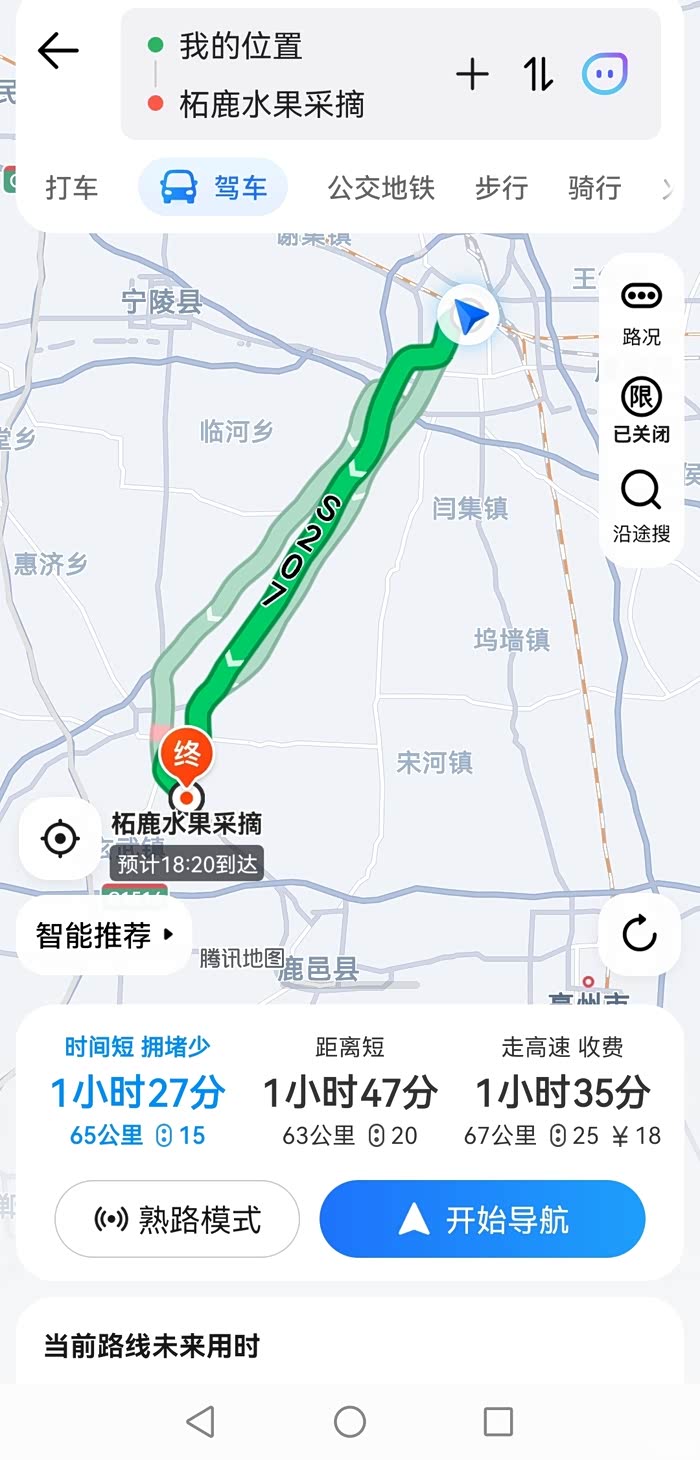
Task: Start navigation with 开始导航
Action: pyautogui.click(x=482, y=1219)
